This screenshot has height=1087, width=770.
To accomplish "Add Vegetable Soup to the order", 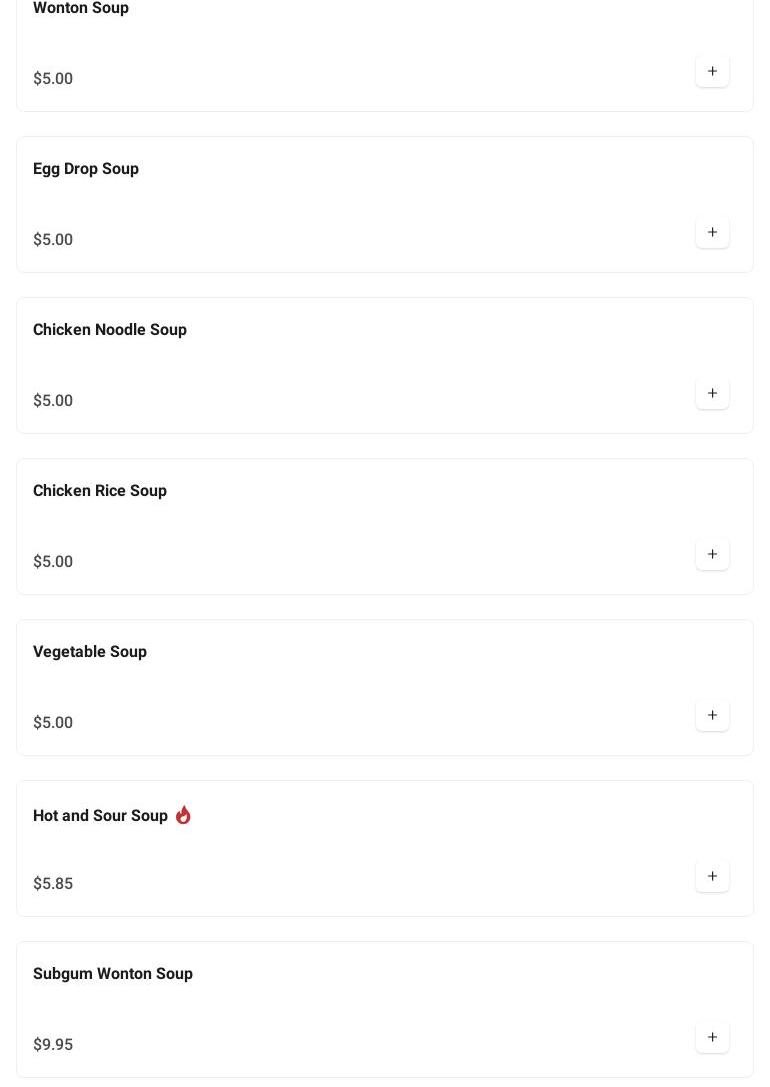I will click(x=712, y=715).
